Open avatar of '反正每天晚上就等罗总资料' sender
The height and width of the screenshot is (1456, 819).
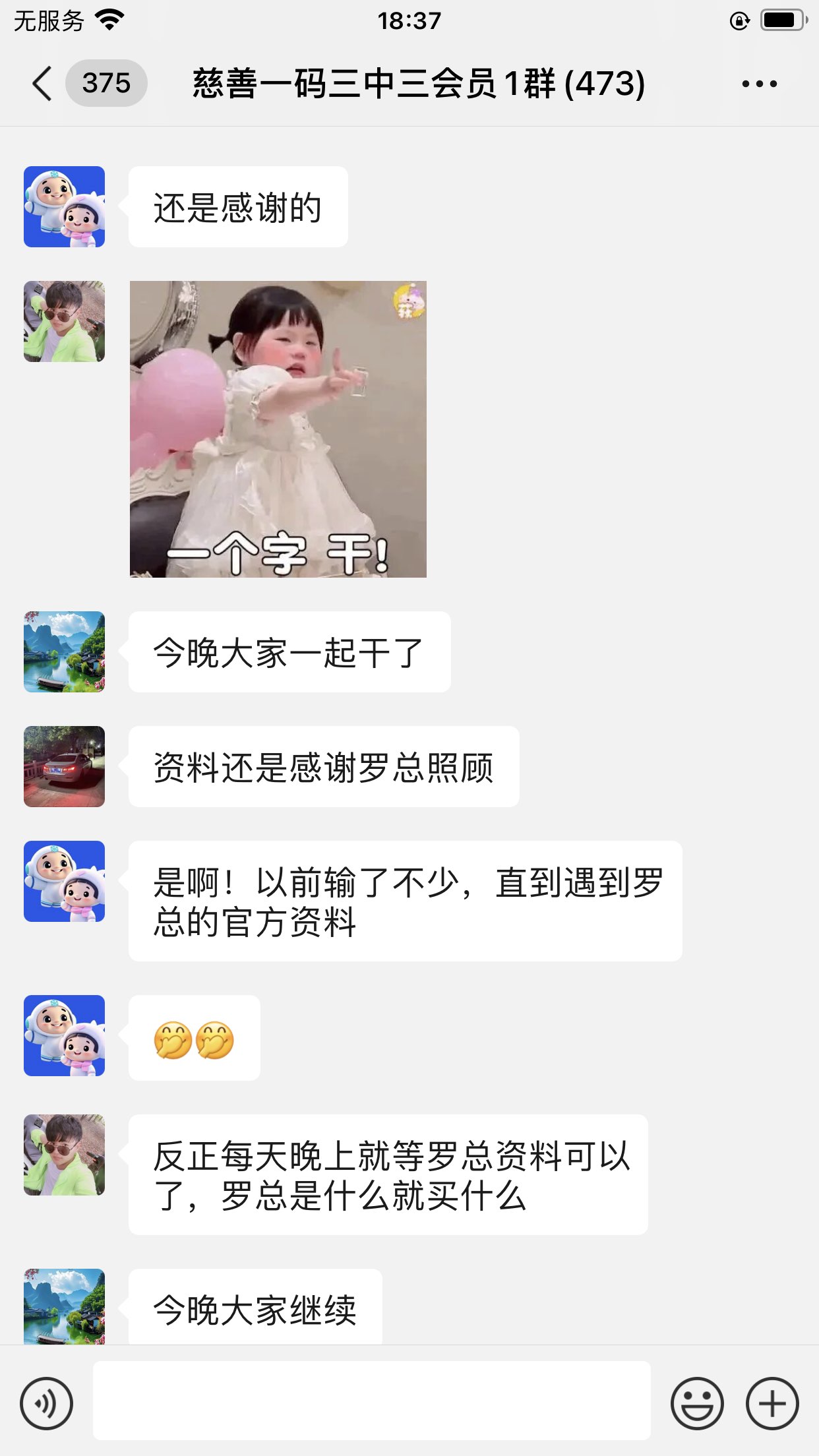pos(64,1155)
